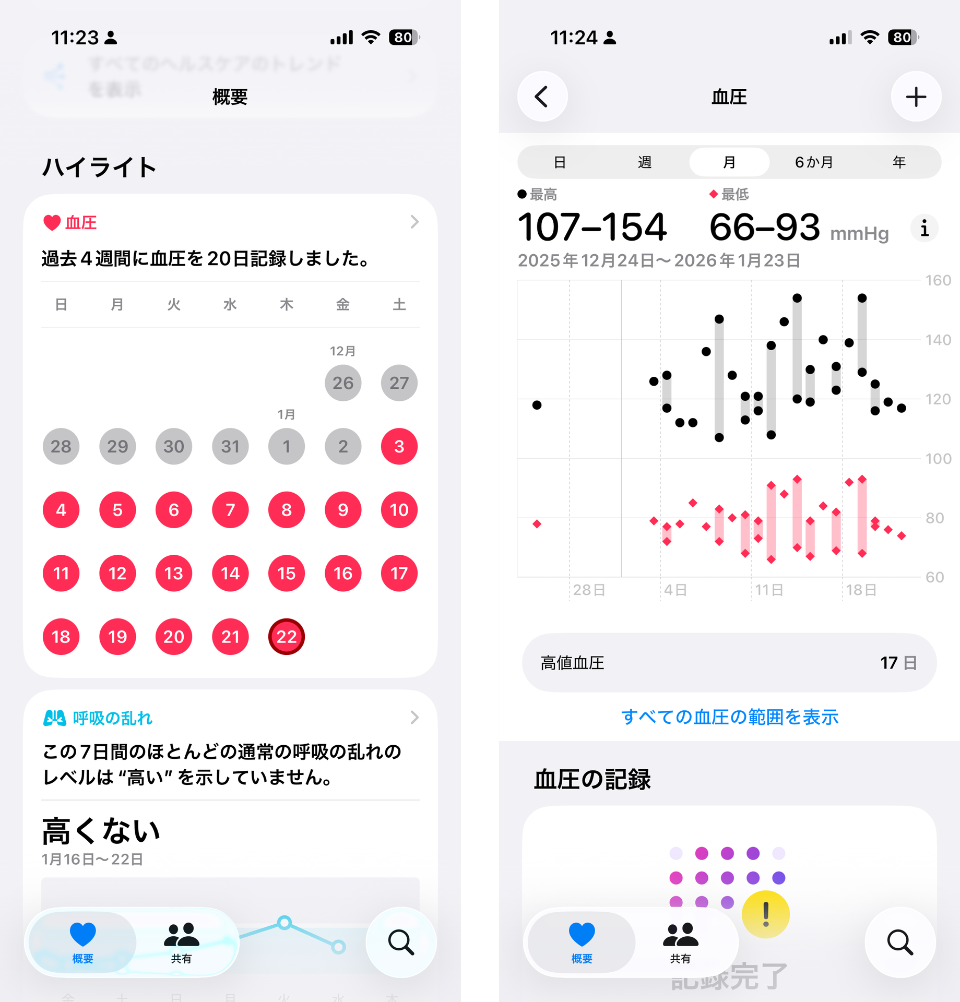Select the 月 segment
The width and height of the screenshot is (960, 1002).
[x=729, y=162]
